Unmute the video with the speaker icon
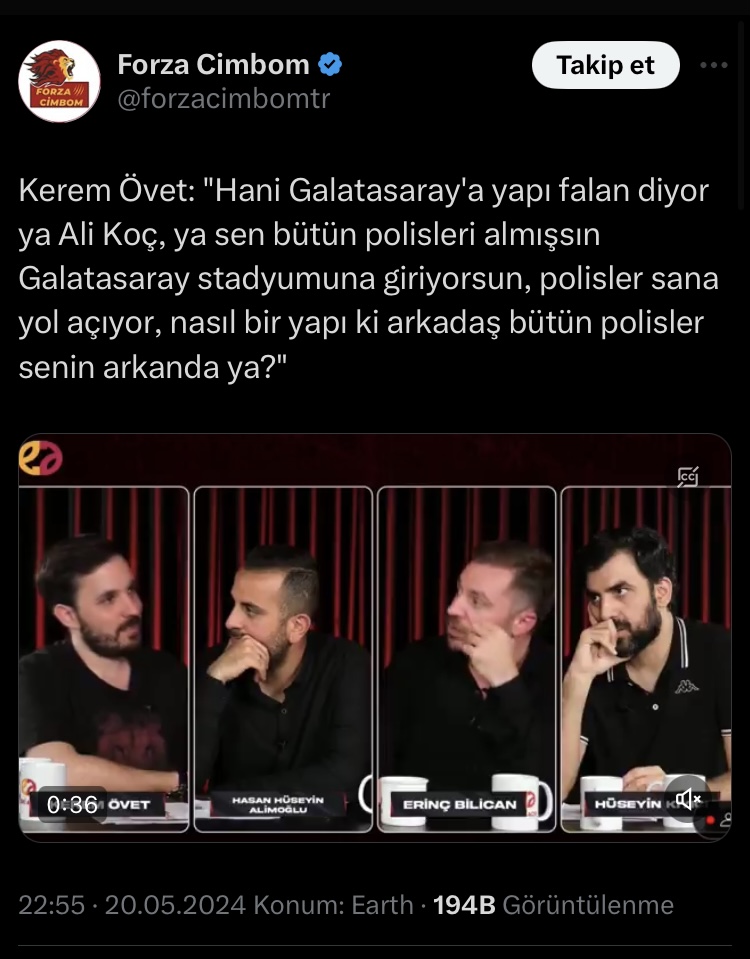Image resolution: width=750 pixels, height=959 pixels. (x=688, y=798)
